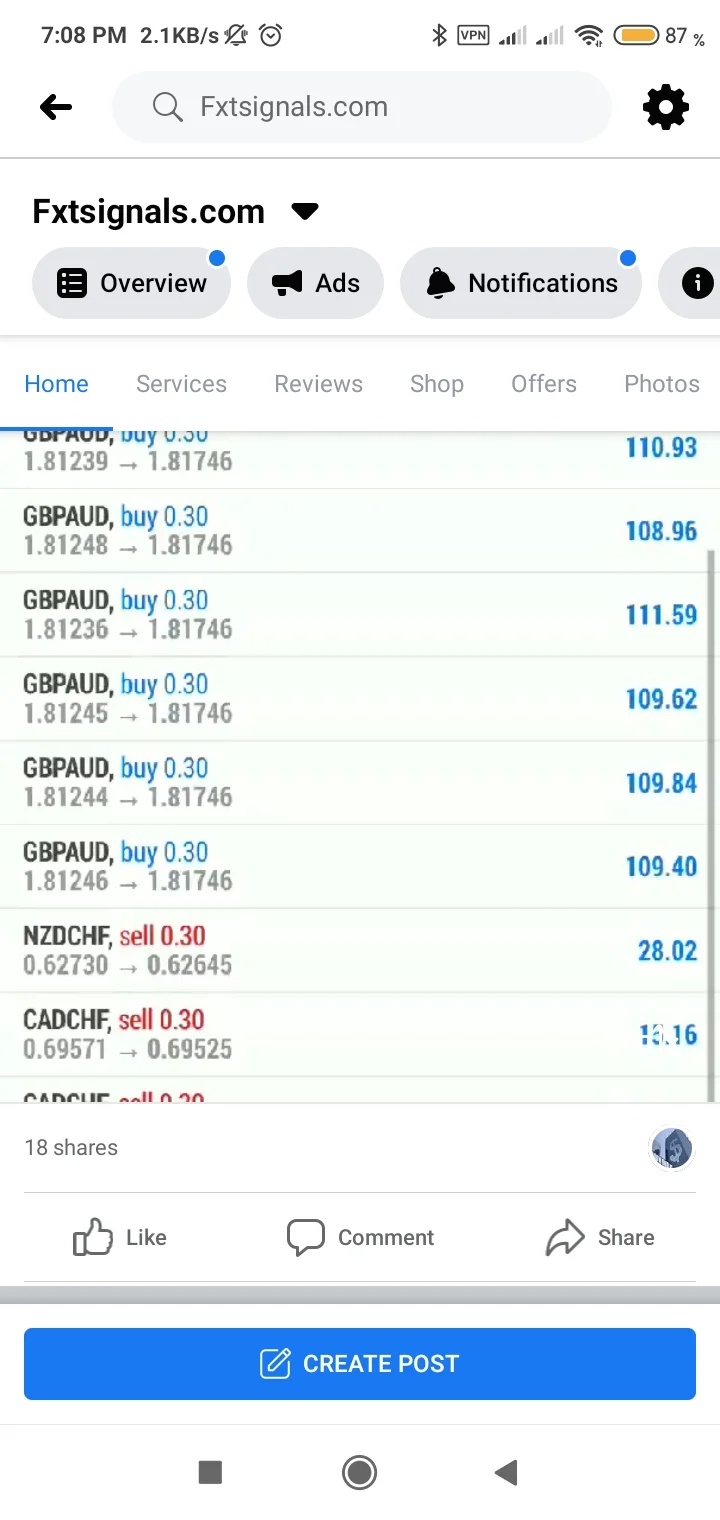
Task: Switch to the Services tab
Action: 181,384
